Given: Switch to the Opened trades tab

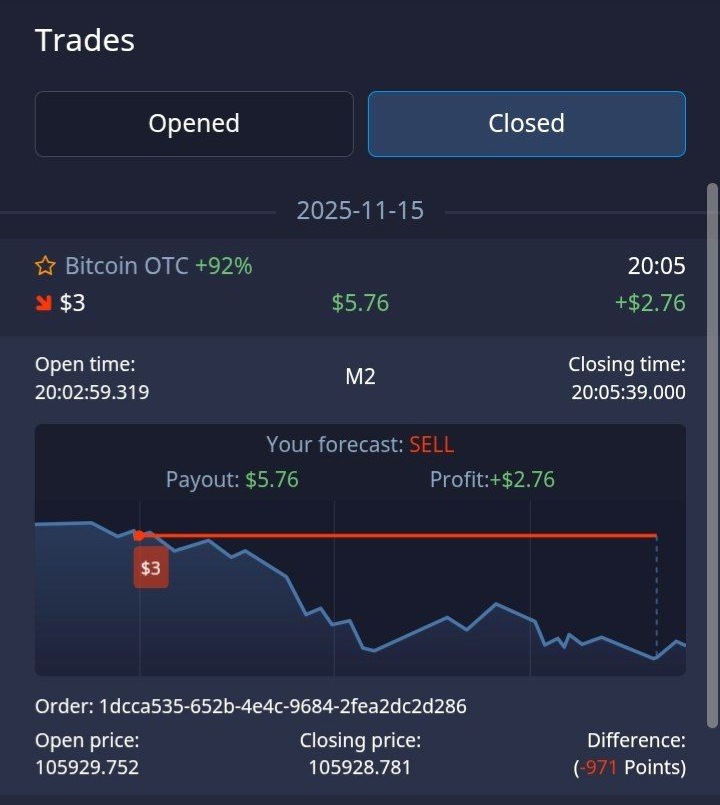Looking at the screenshot, I should click(194, 124).
